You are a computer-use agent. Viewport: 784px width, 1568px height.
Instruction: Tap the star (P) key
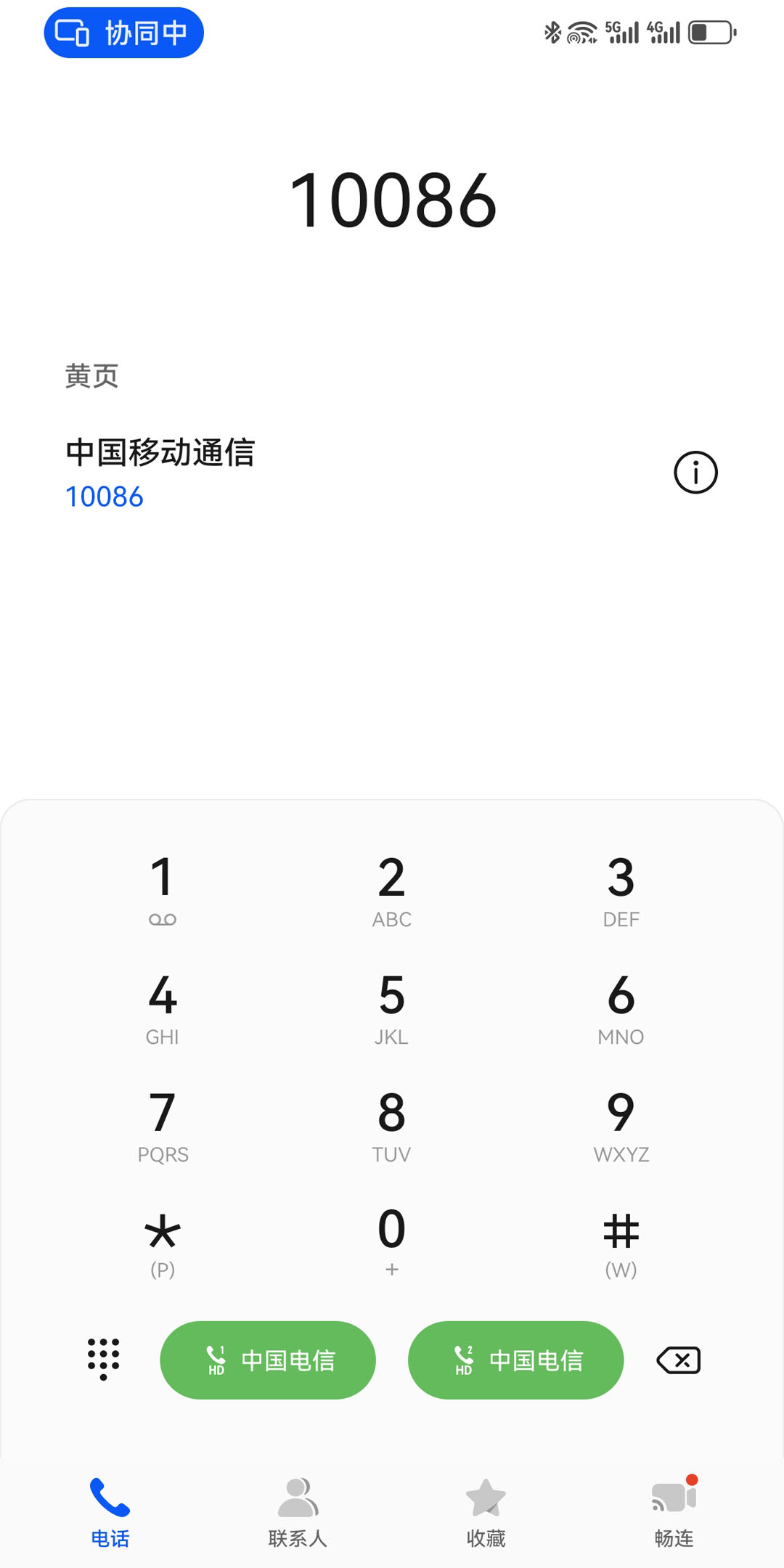click(162, 1243)
